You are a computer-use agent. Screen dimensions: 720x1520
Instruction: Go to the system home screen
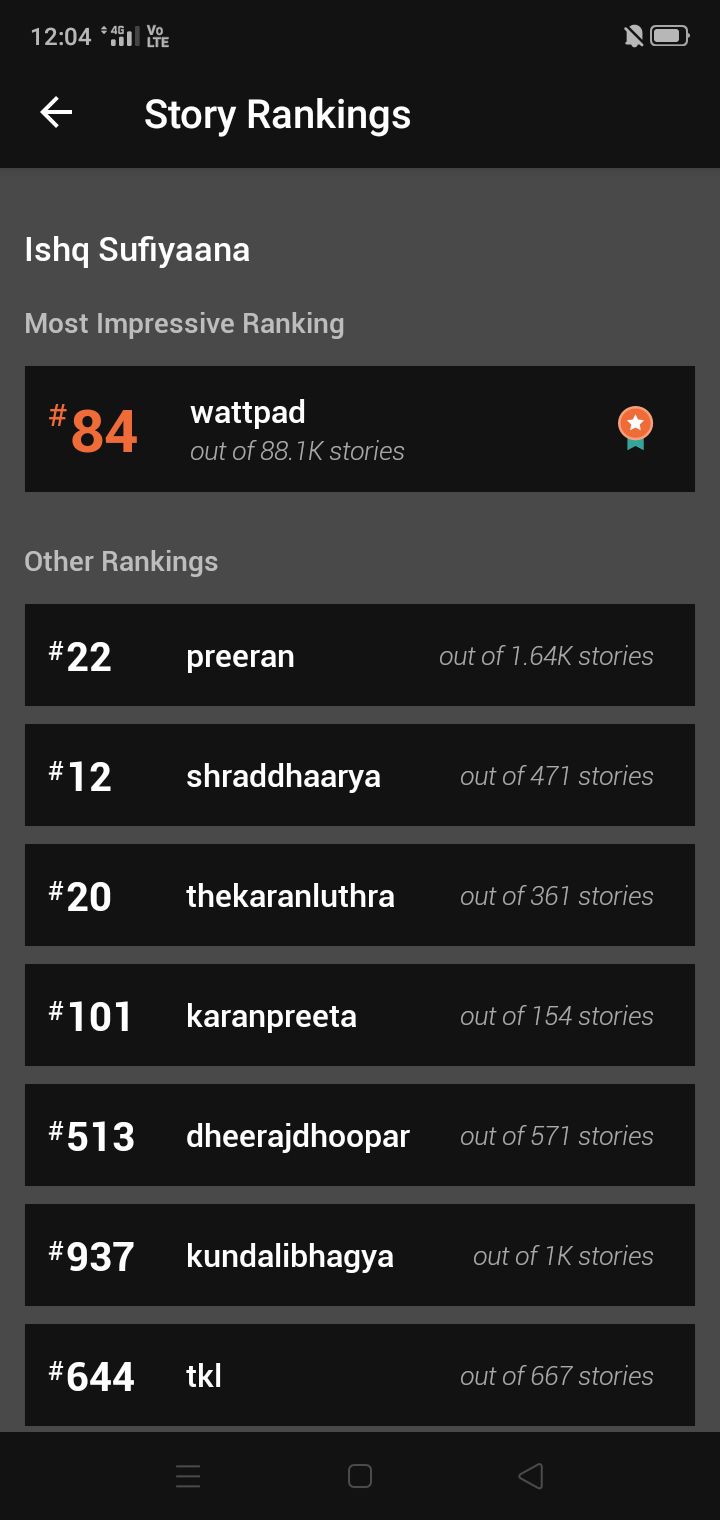click(x=360, y=1476)
